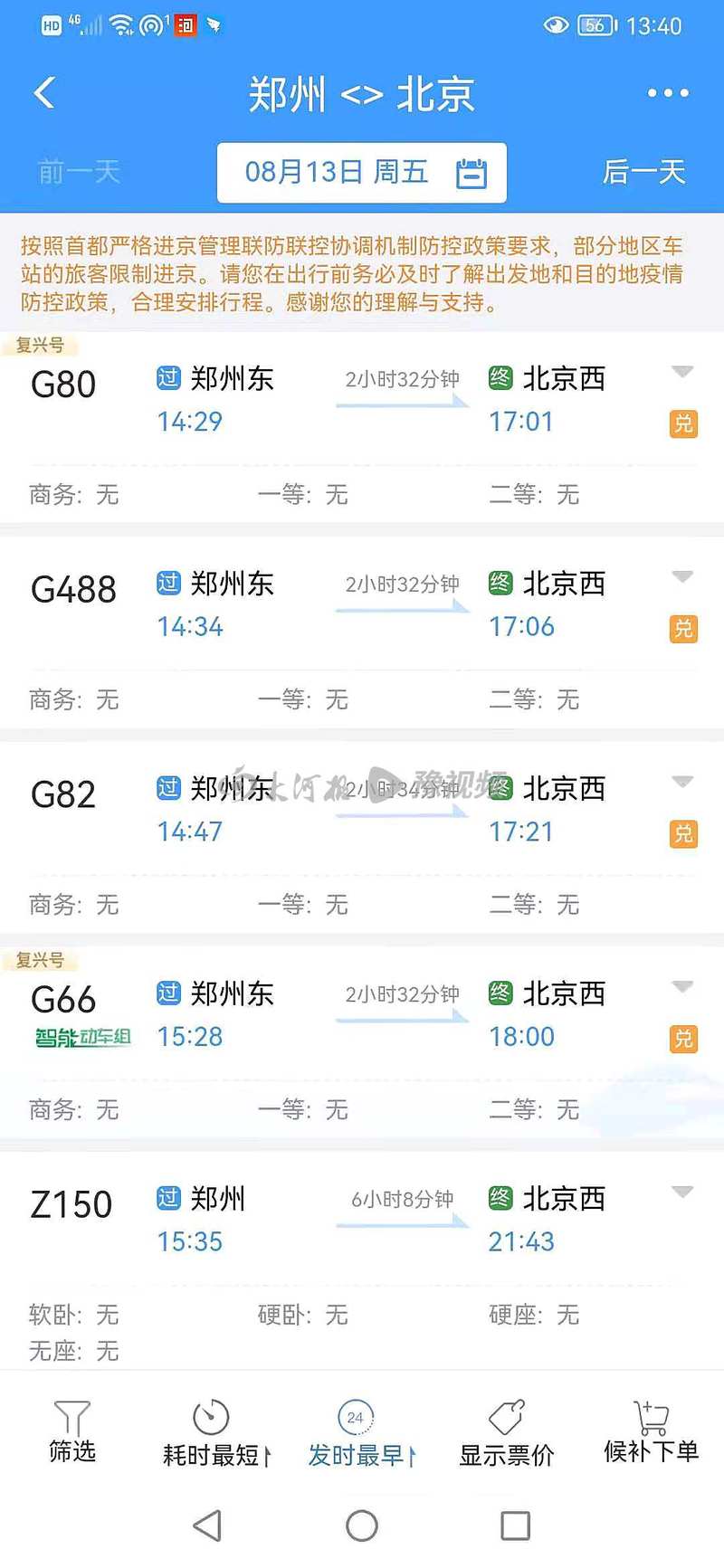Open the date picker showing 08月13日 周五
This screenshot has height=1568, width=724.
(x=362, y=172)
